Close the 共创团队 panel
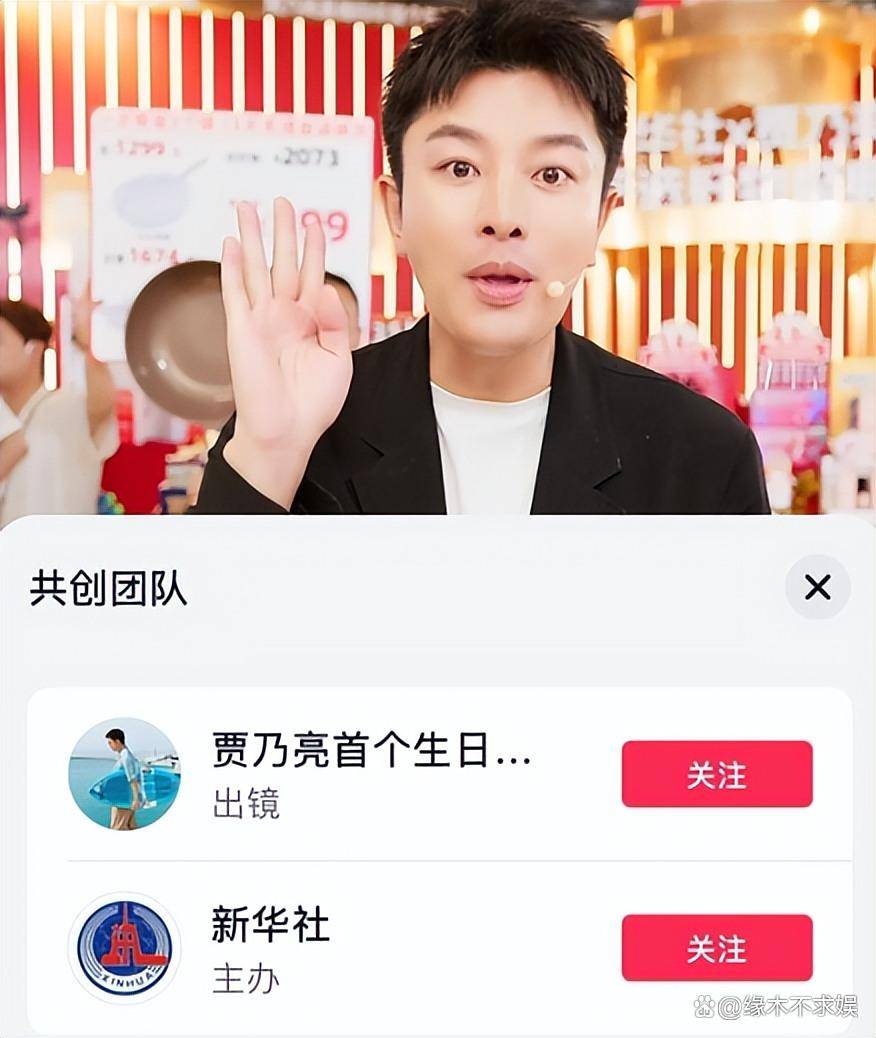The image size is (876, 1038). click(817, 588)
